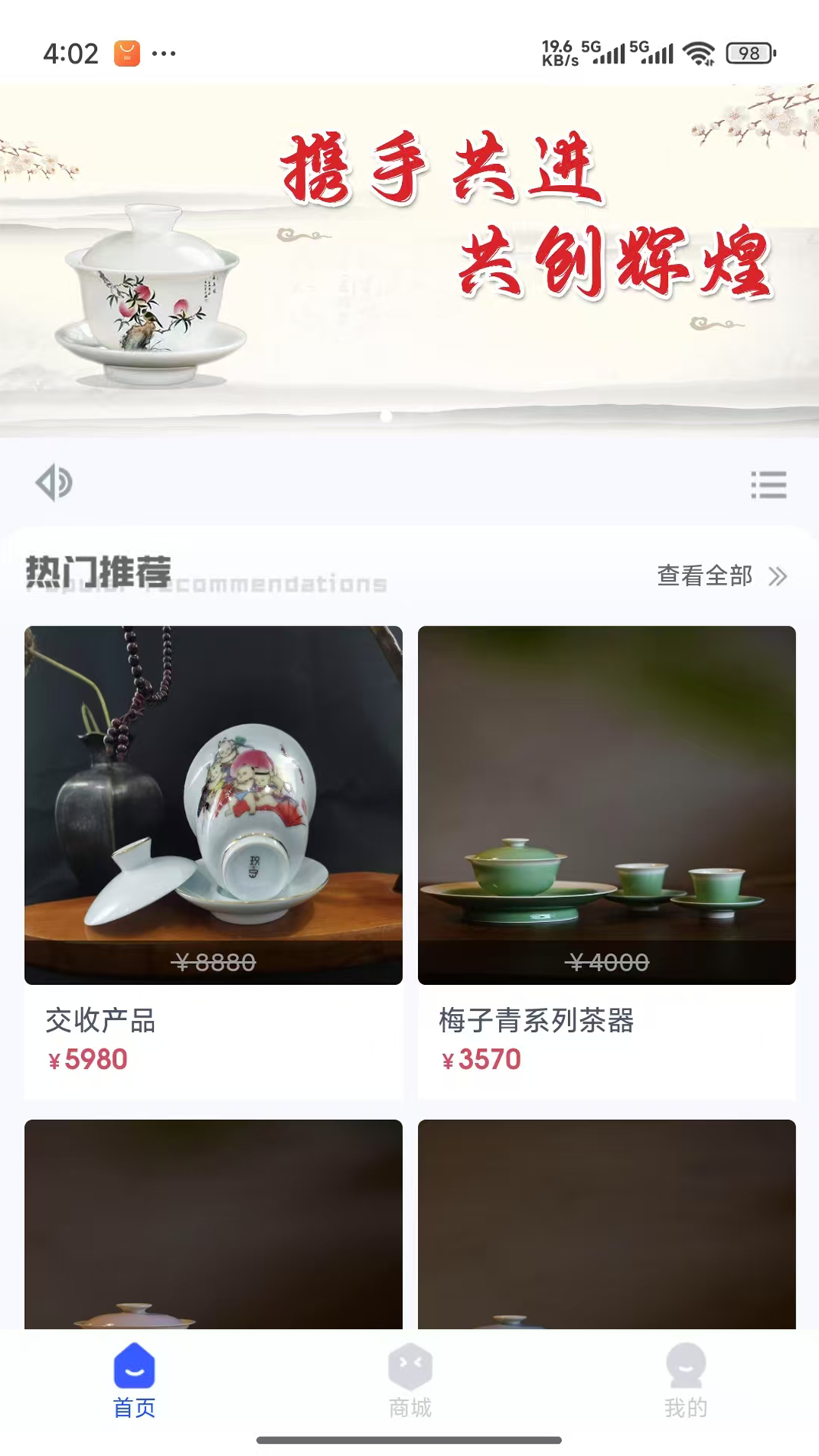Open the announcements list icon
Viewport: 819px width, 1456px height.
point(768,485)
